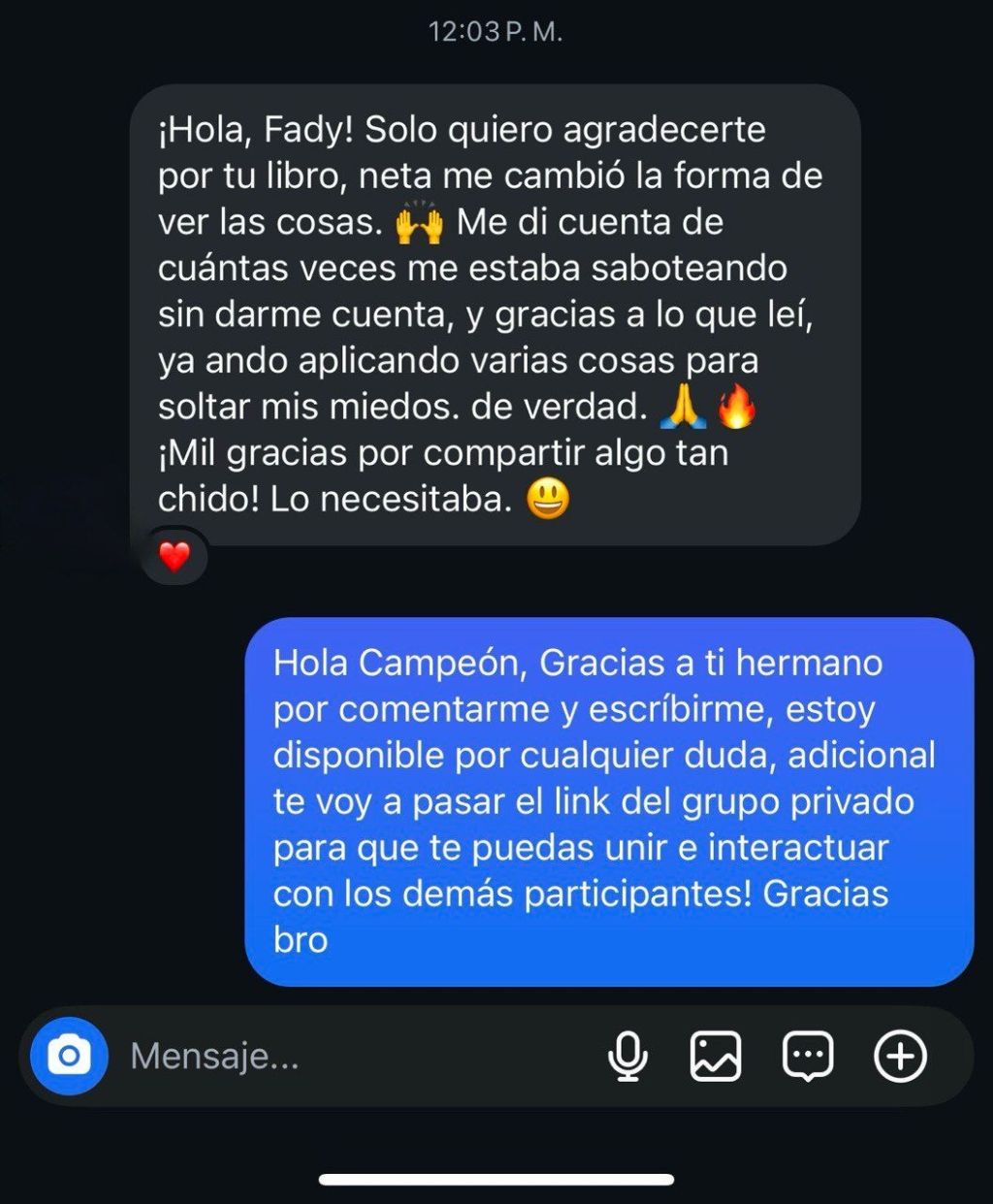Open the photo gallery picker
The height and width of the screenshot is (1204, 993).
716,1056
